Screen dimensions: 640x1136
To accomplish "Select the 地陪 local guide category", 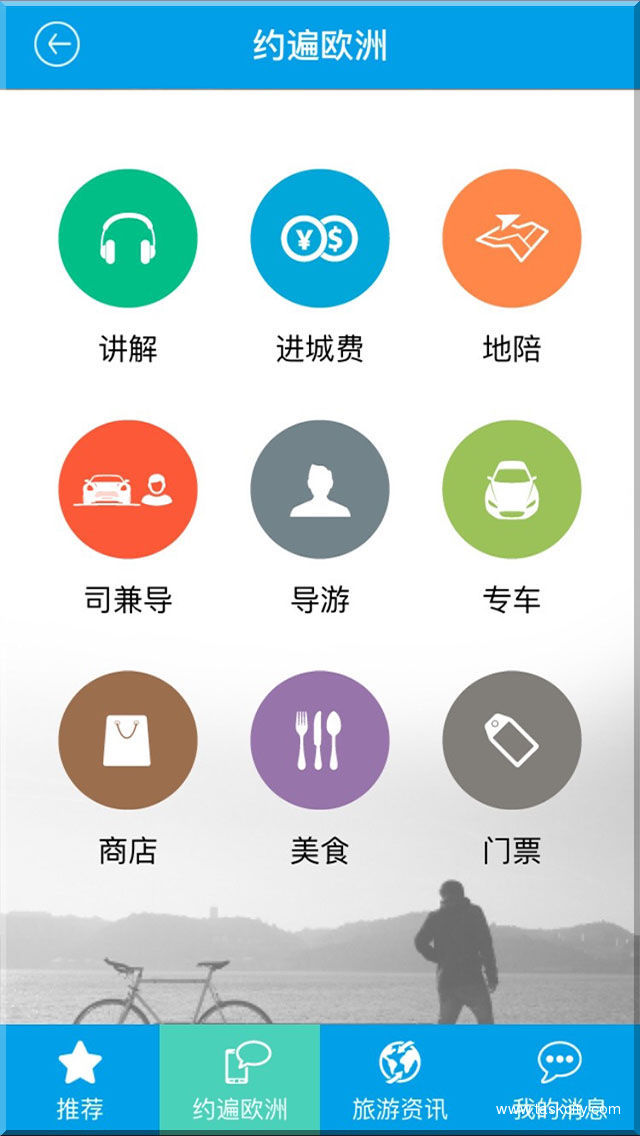I will pyautogui.click(x=511, y=239).
